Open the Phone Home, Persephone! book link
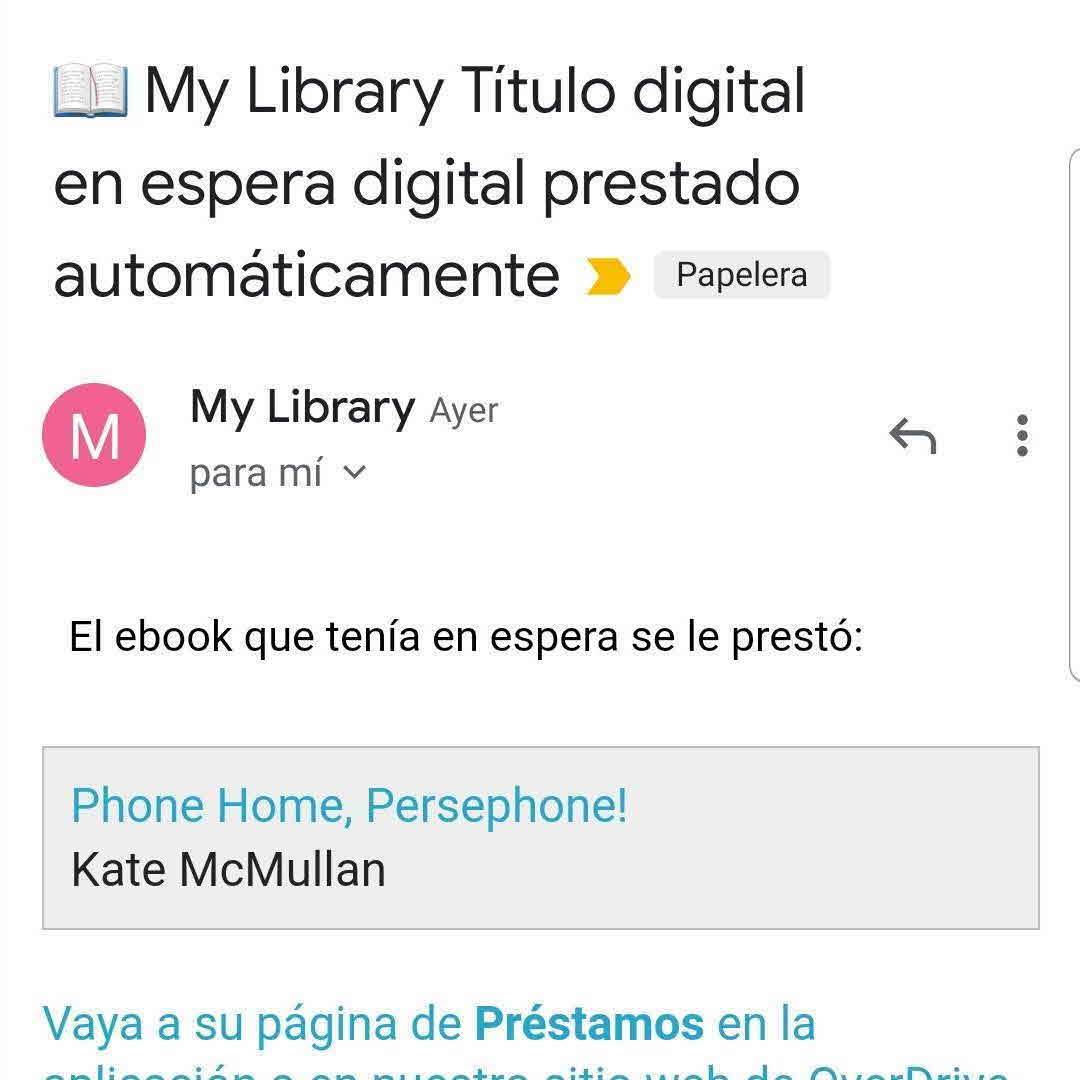Image resolution: width=1080 pixels, height=1080 pixels. (x=349, y=806)
